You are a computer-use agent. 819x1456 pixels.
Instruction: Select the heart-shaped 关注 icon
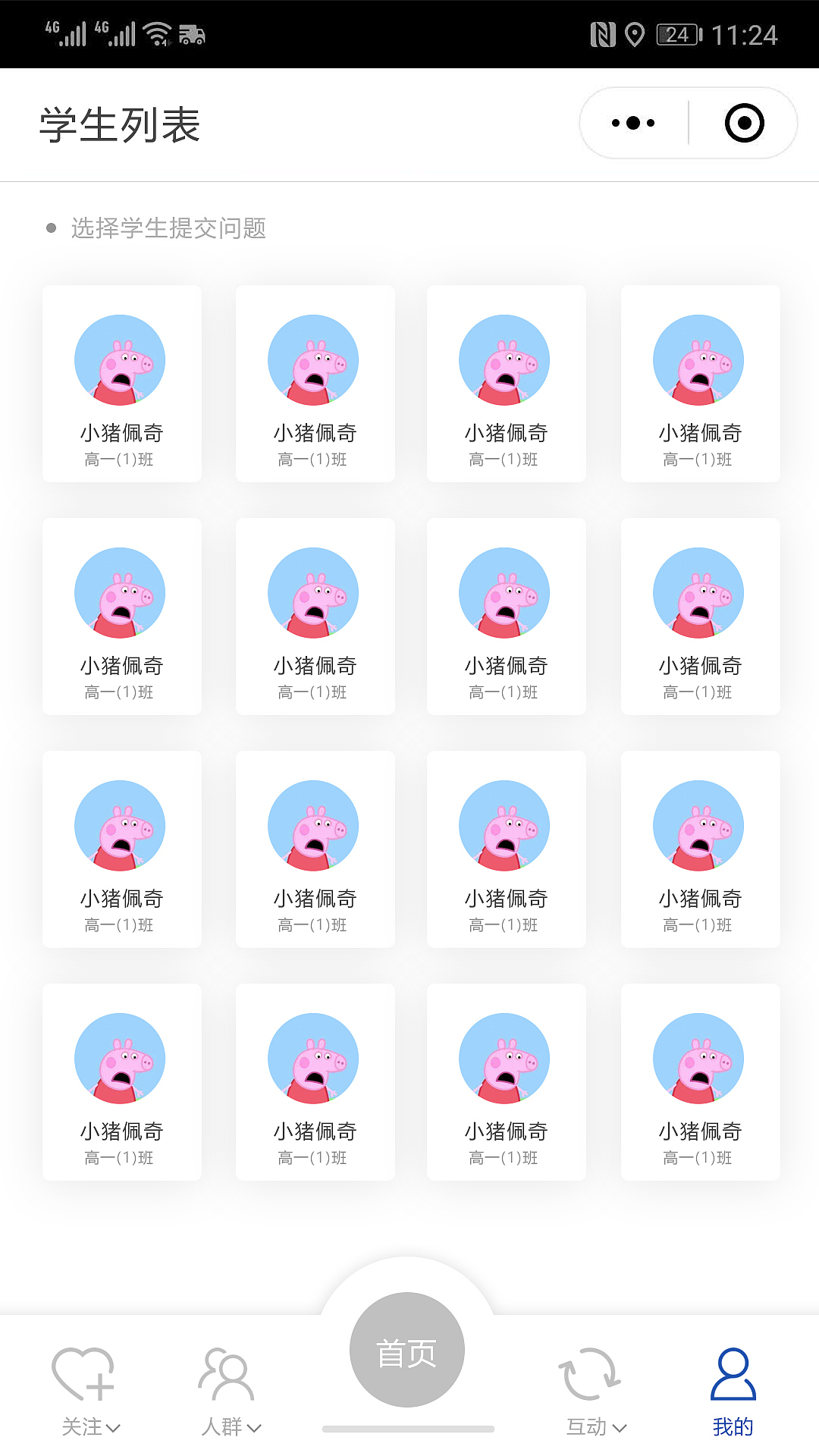point(83,1376)
